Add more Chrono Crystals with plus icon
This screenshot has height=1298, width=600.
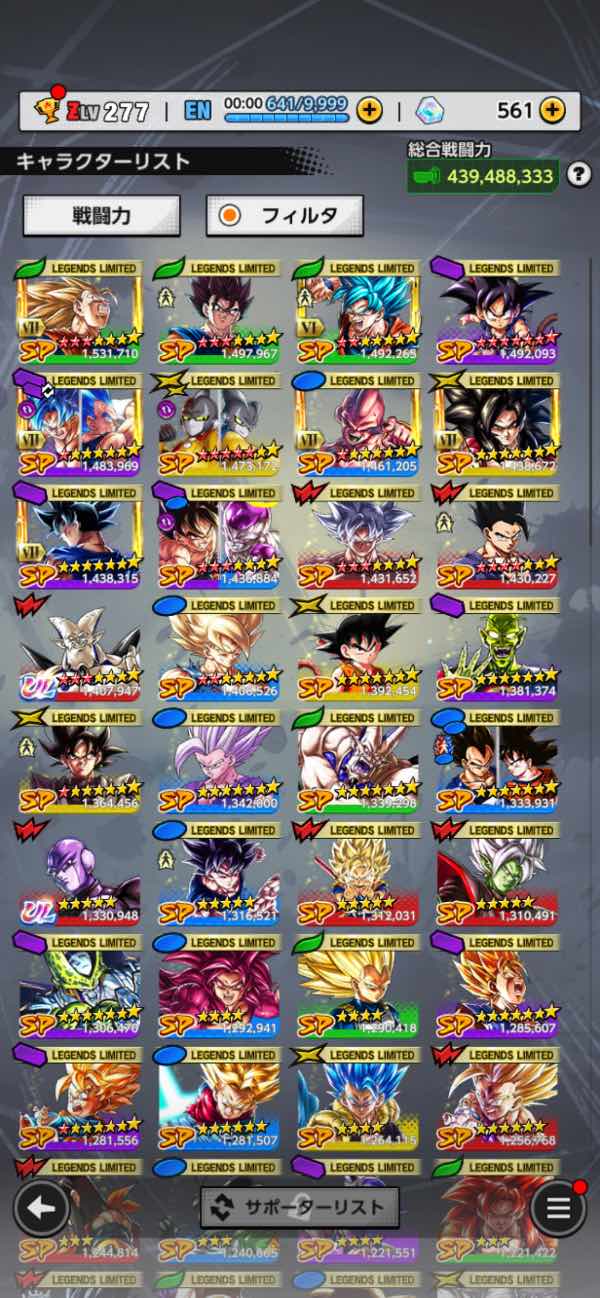[x=552, y=110]
